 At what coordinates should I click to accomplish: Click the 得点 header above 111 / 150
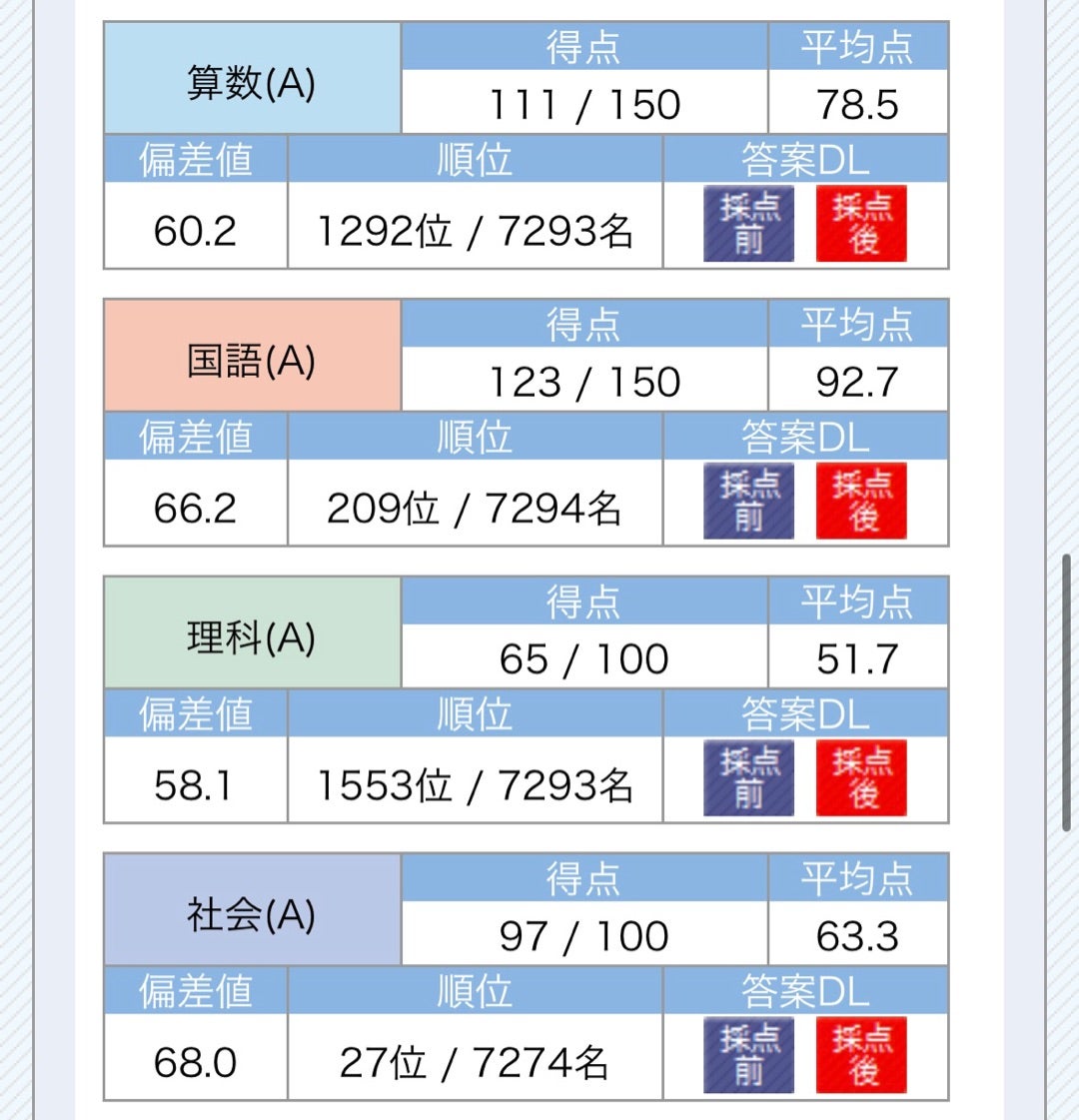[584, 45]
